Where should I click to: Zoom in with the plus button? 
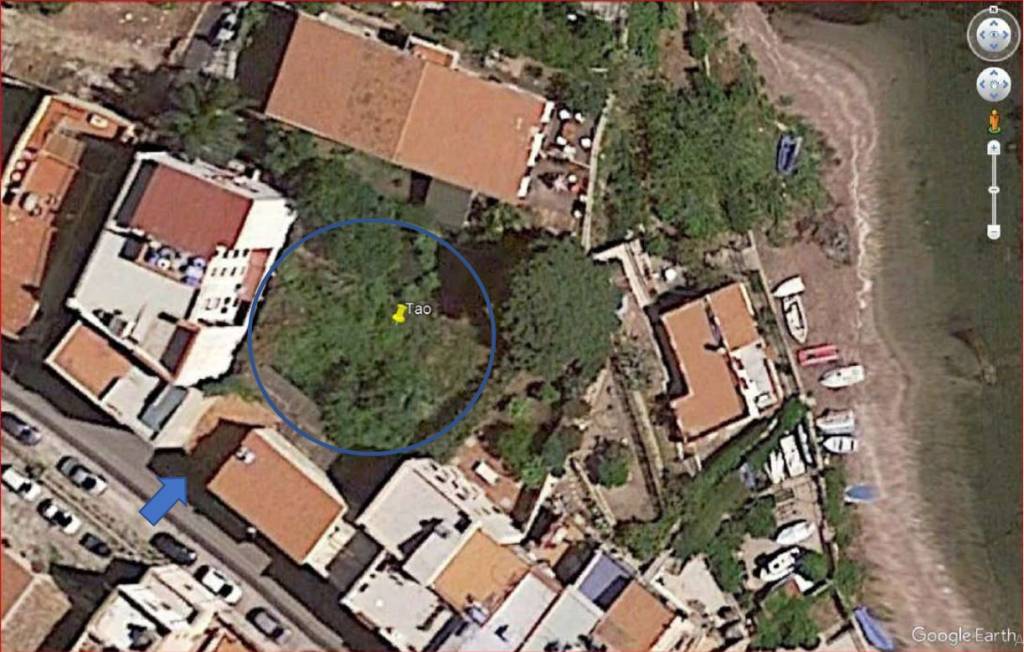click(993, 147)
